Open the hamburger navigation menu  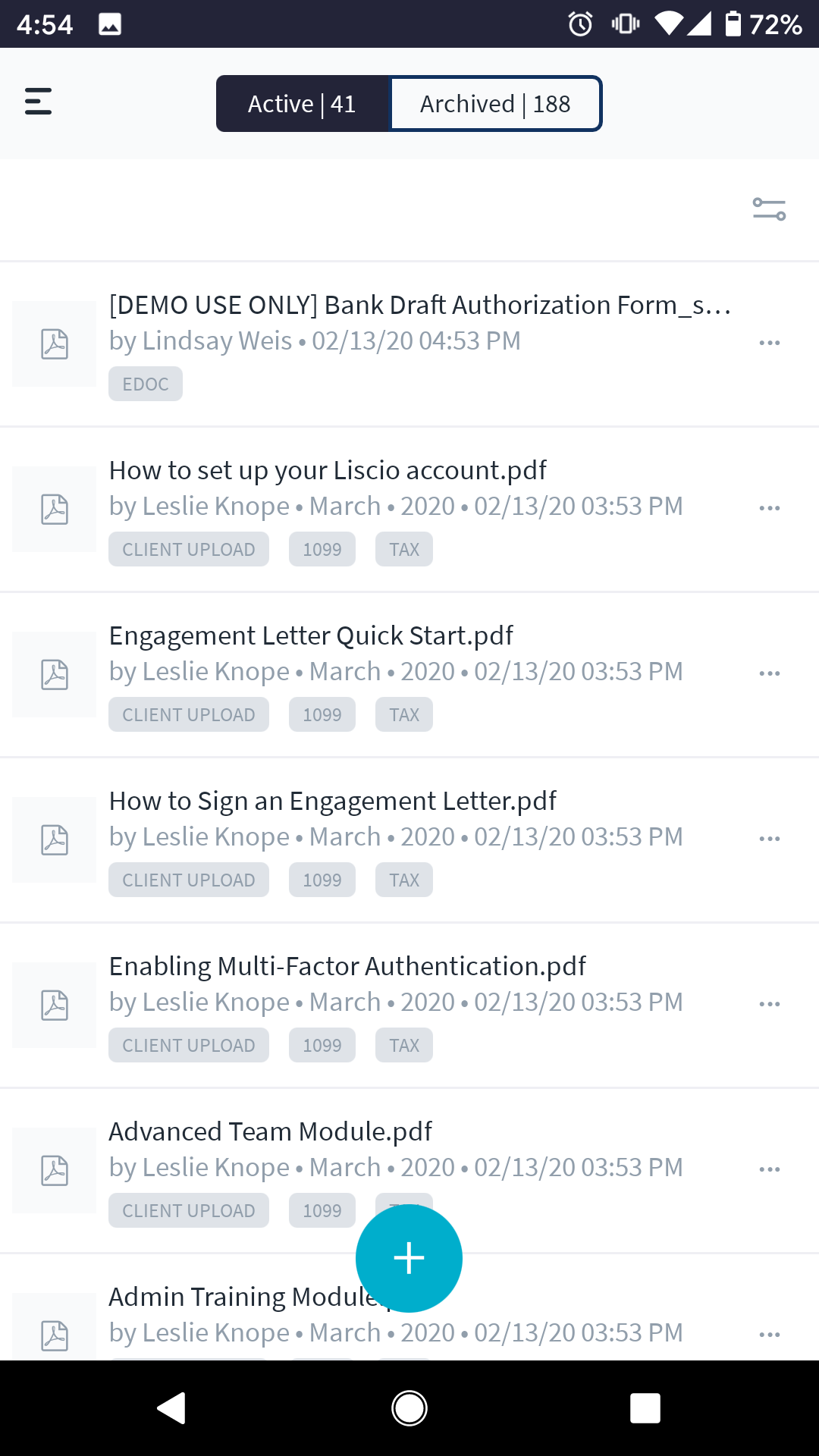pyautogui.click(x=38, y=102)
